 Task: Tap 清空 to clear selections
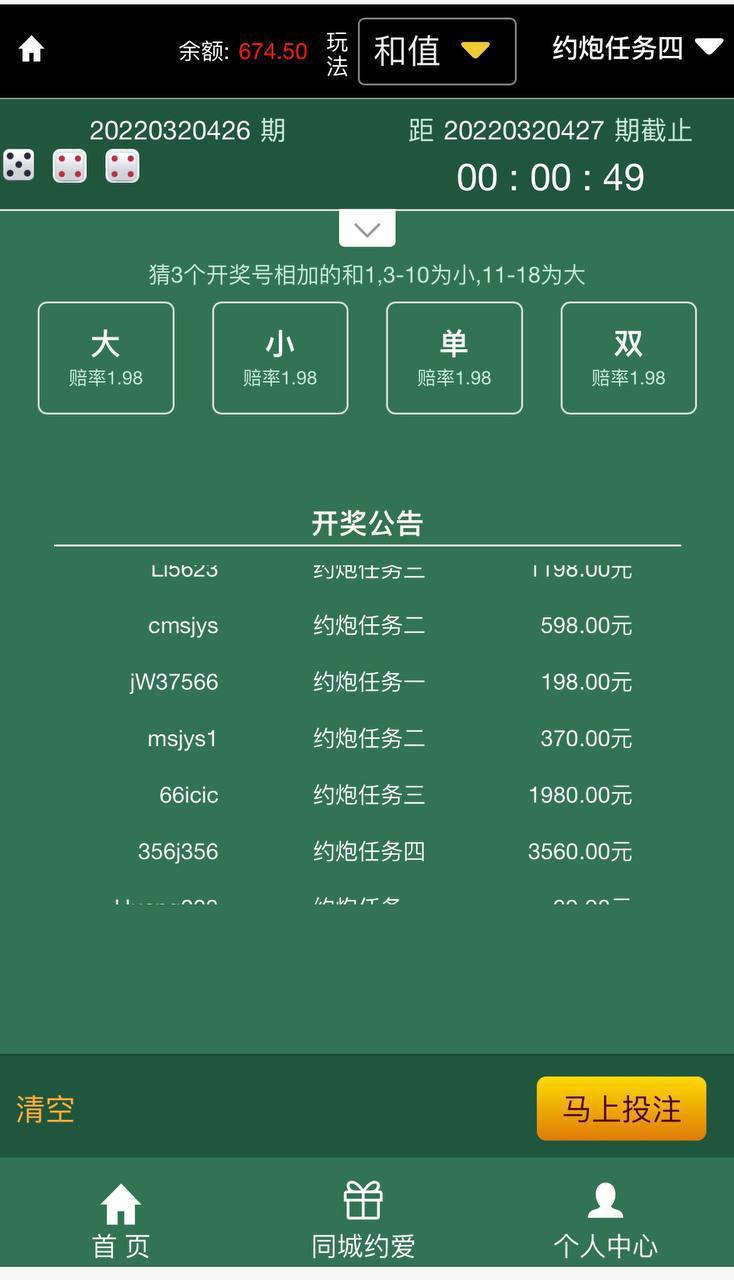pyautogui.click(x=45, y=1109)
